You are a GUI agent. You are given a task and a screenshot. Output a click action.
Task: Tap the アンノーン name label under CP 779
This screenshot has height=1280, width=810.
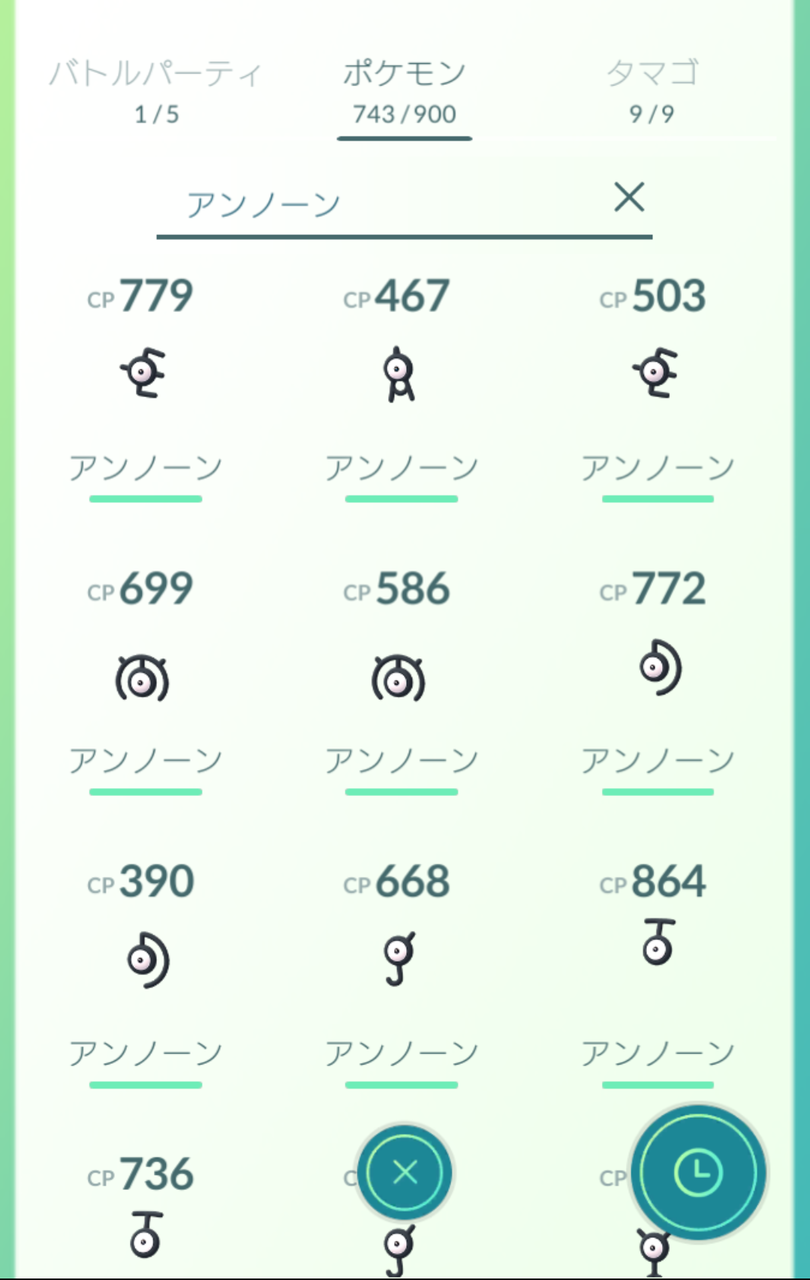point(143,466)
